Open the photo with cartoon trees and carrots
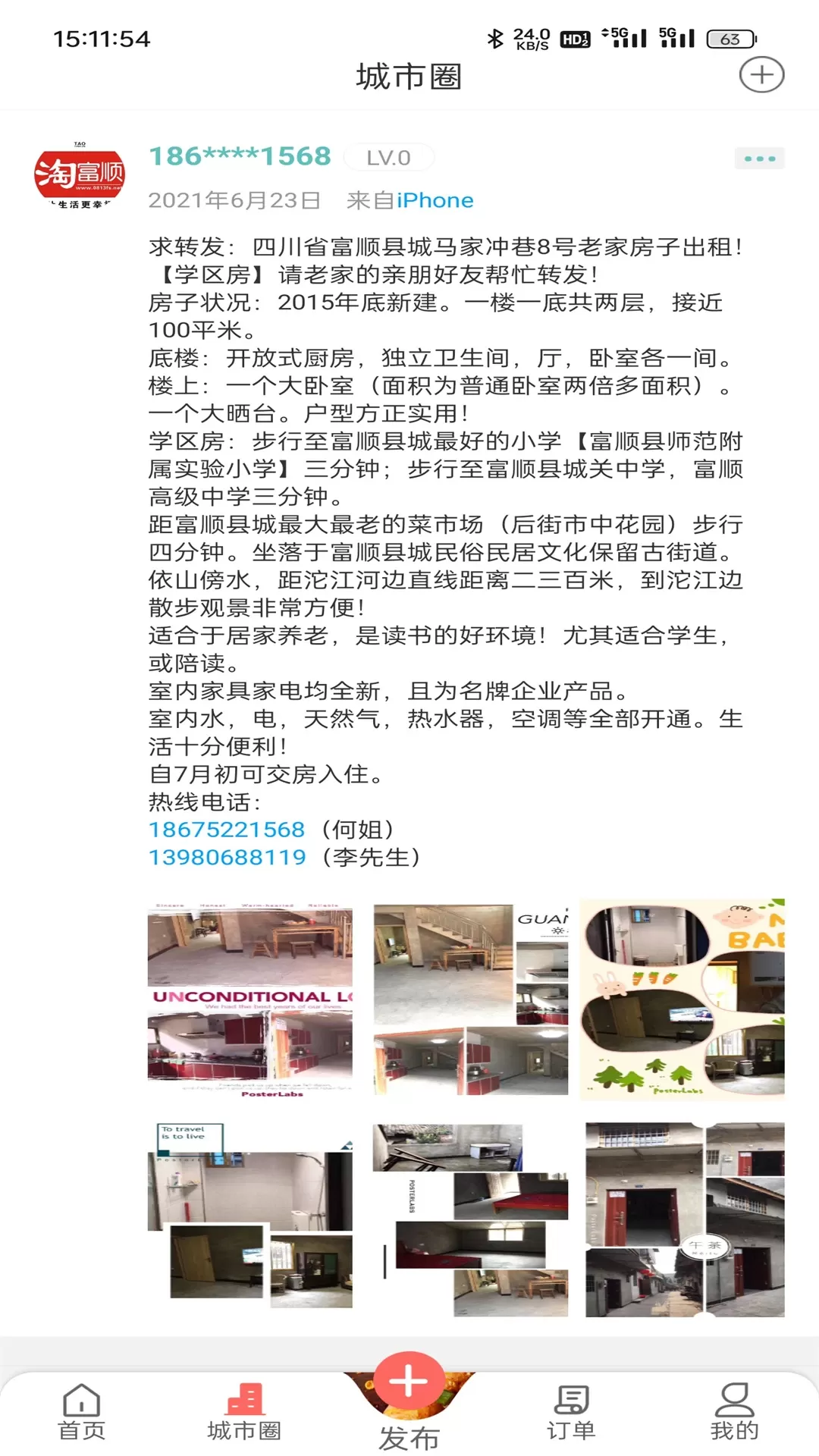The width and height of the screenshot is (819, 1456). click(x=682, y=999)
